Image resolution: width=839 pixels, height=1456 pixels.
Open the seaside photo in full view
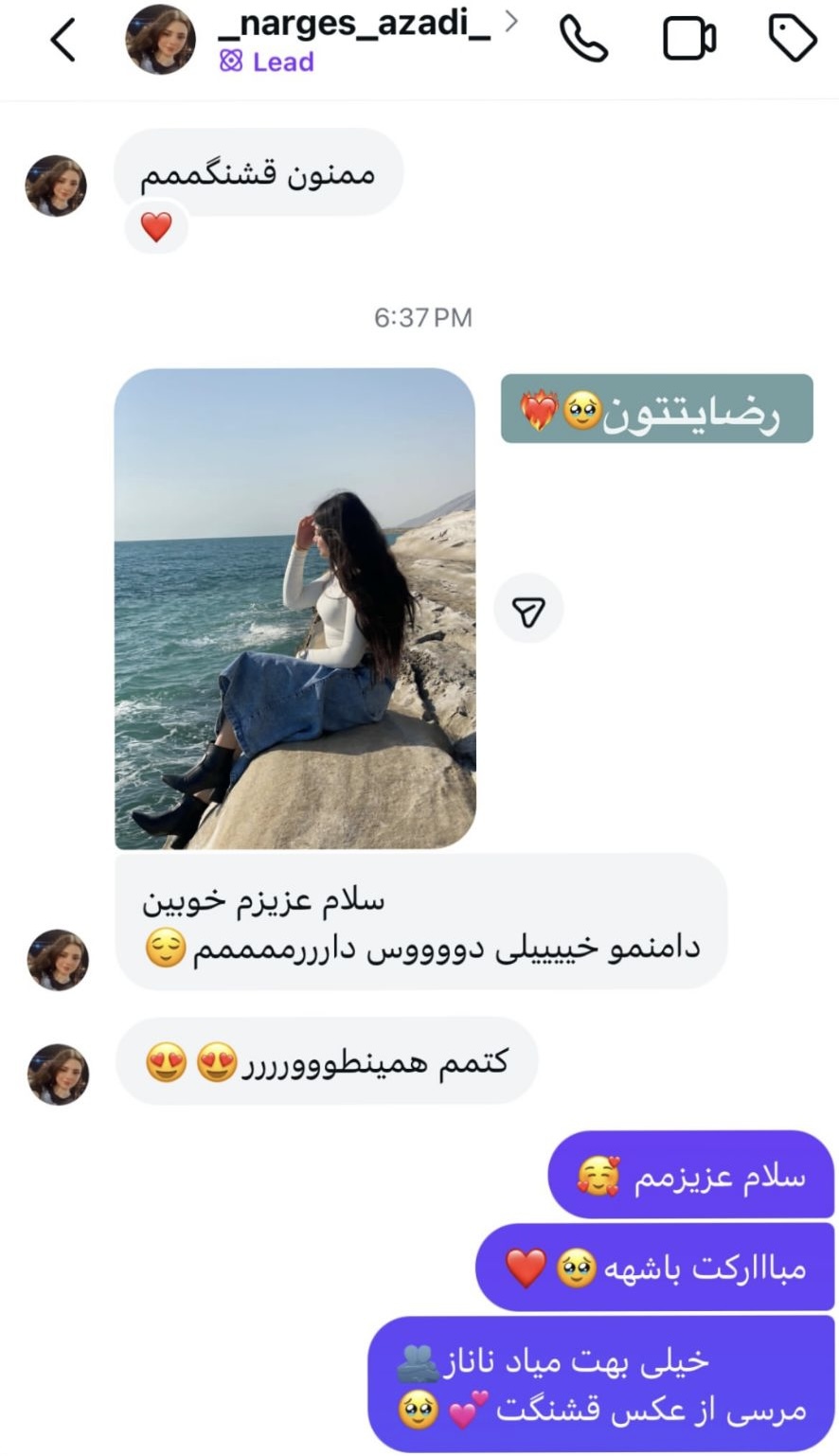pos(295,608)
